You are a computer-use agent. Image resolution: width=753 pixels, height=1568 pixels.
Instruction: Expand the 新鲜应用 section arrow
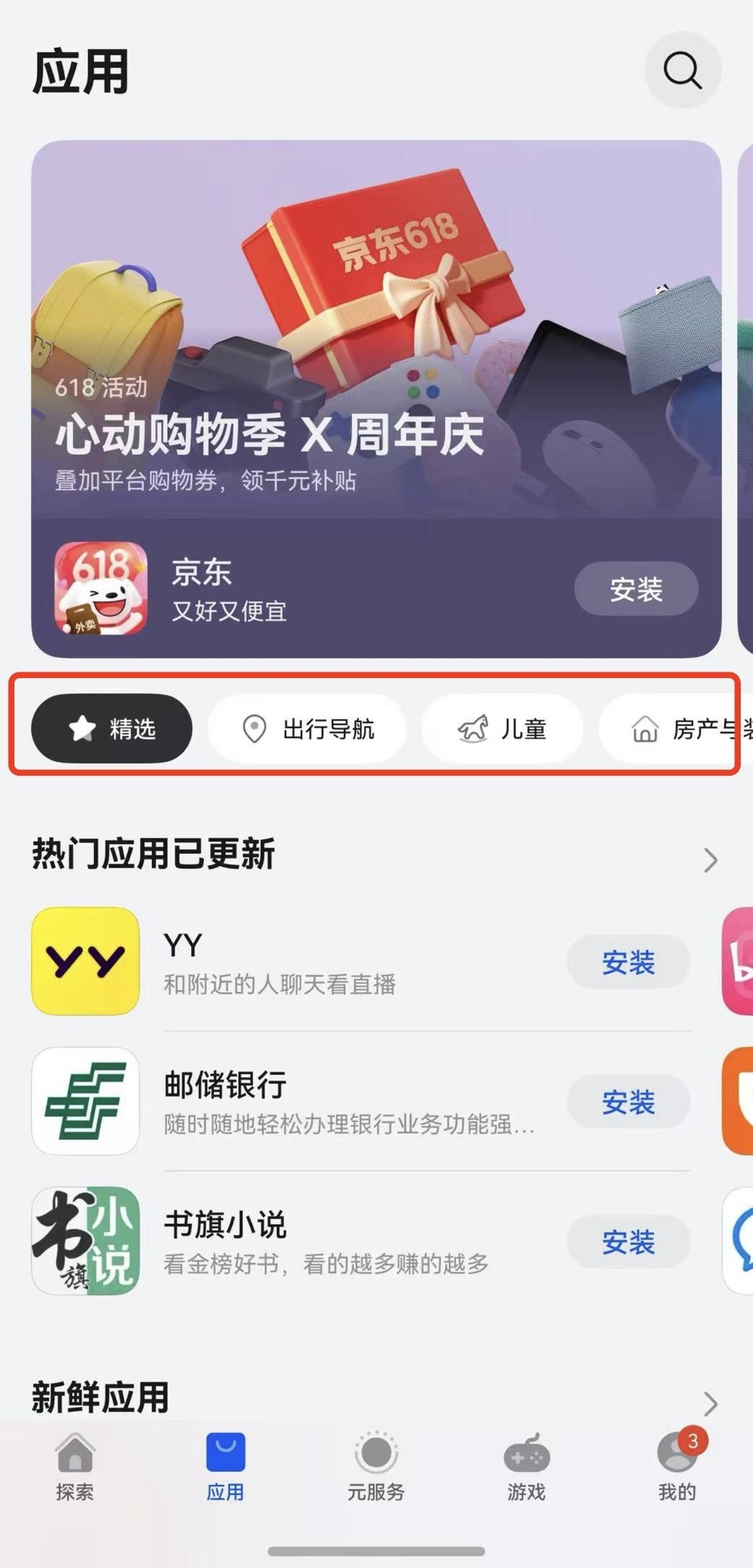[710, 1403]
